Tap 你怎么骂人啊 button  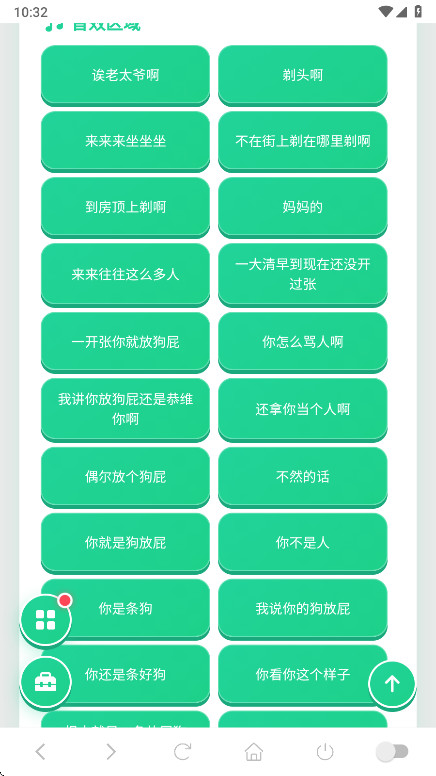[302, 342]
